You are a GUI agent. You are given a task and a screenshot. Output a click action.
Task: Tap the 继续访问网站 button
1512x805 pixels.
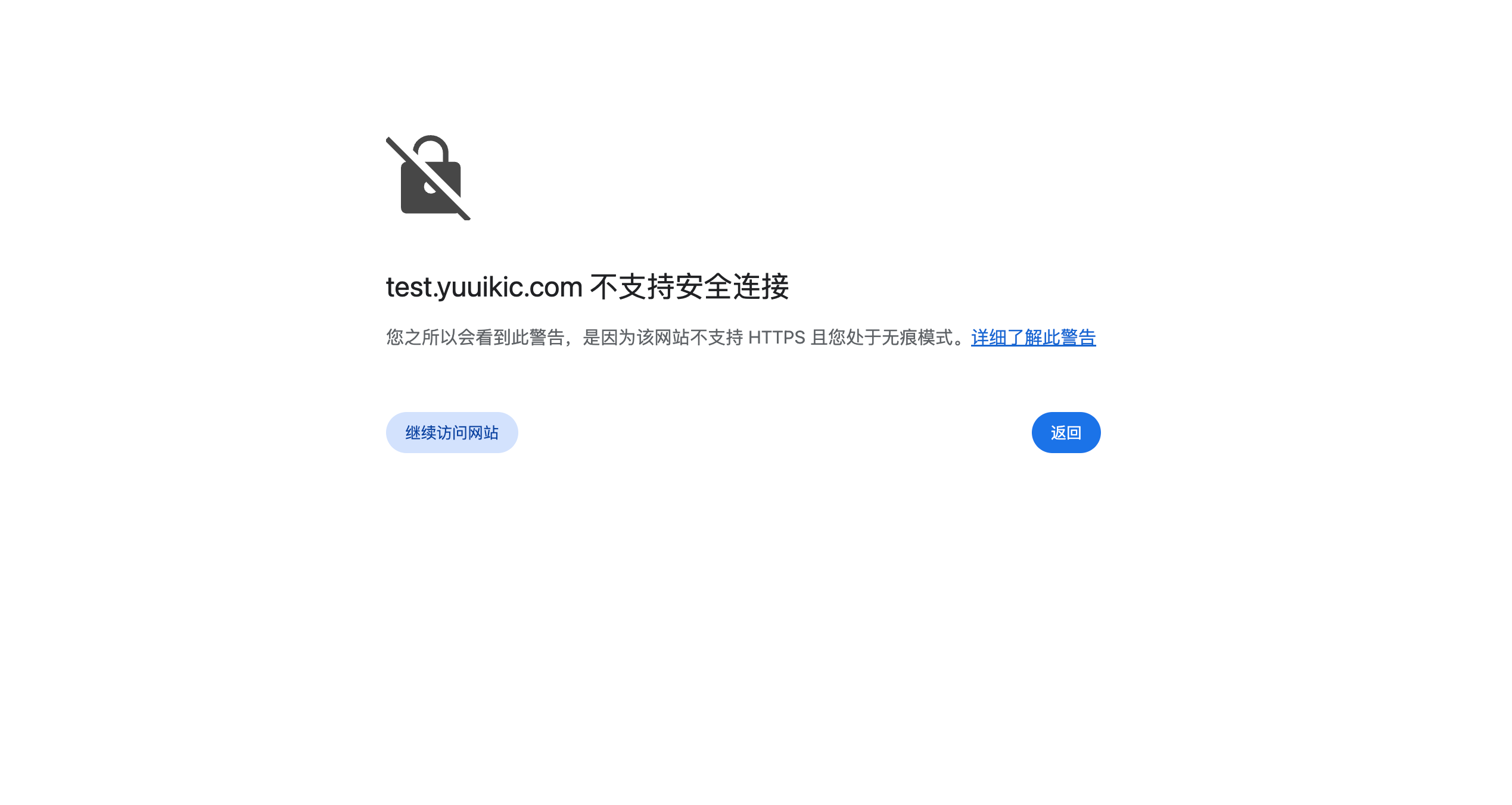452,433
